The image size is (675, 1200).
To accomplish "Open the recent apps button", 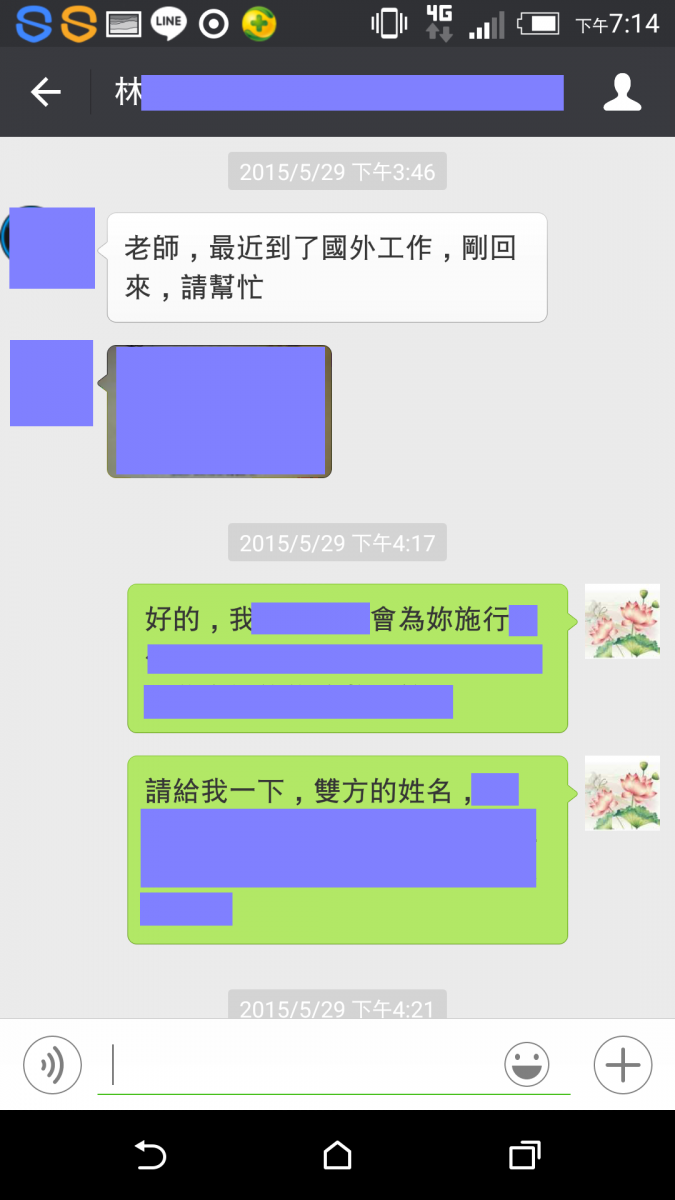I will [524, 1156].
